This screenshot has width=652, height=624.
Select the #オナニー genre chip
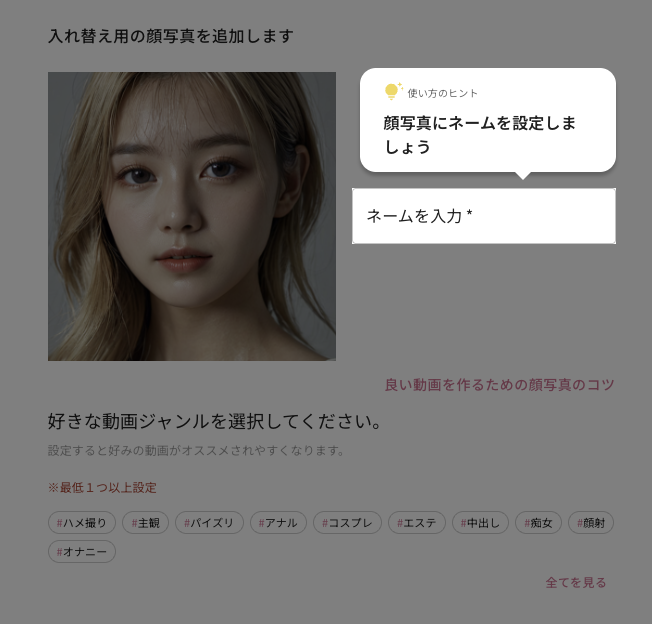pyautogui.click(x=82, y=551)
